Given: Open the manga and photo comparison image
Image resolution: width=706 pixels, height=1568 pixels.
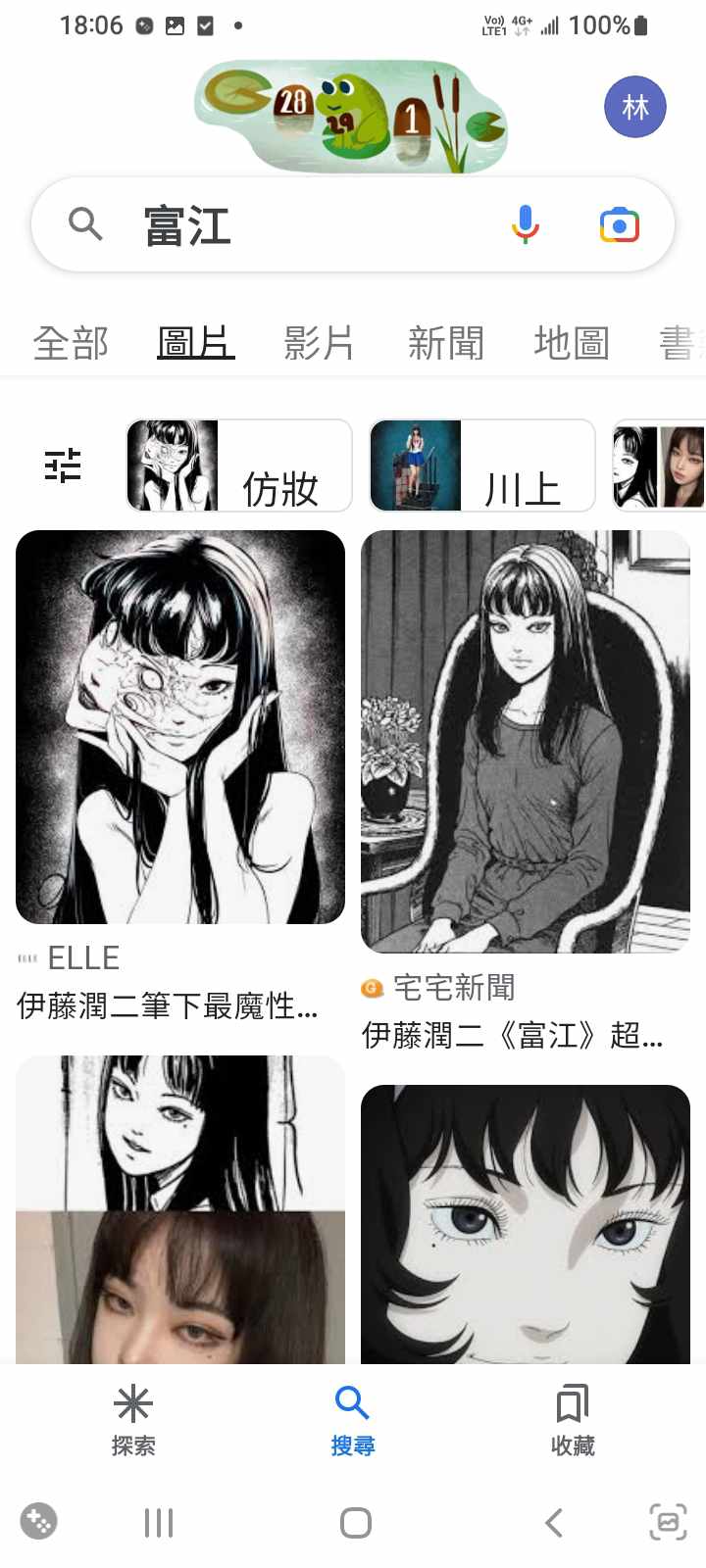Looking at the screenshot, I should (x=180, y=1209).
